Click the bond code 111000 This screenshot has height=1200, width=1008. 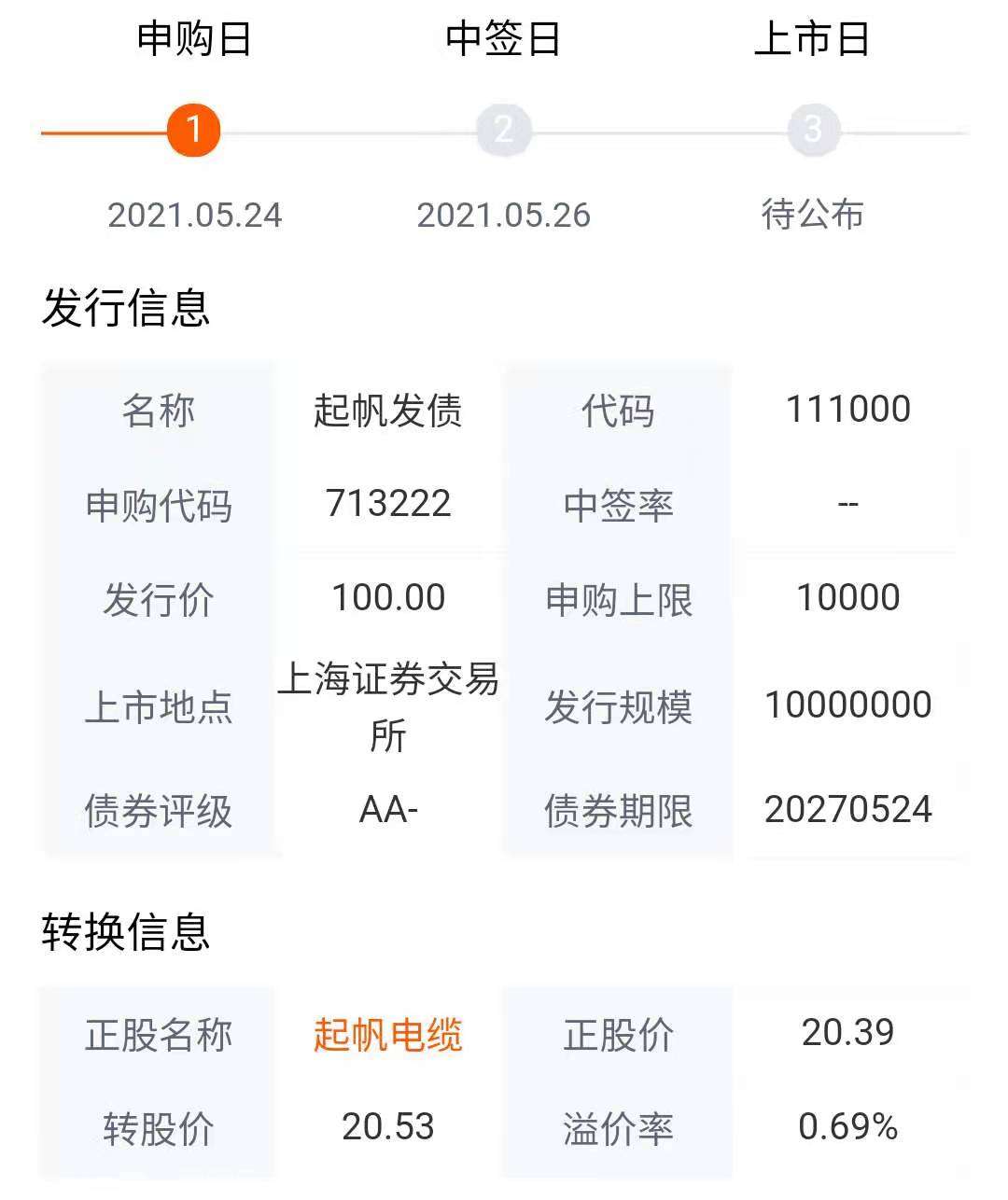click(847, 407)
